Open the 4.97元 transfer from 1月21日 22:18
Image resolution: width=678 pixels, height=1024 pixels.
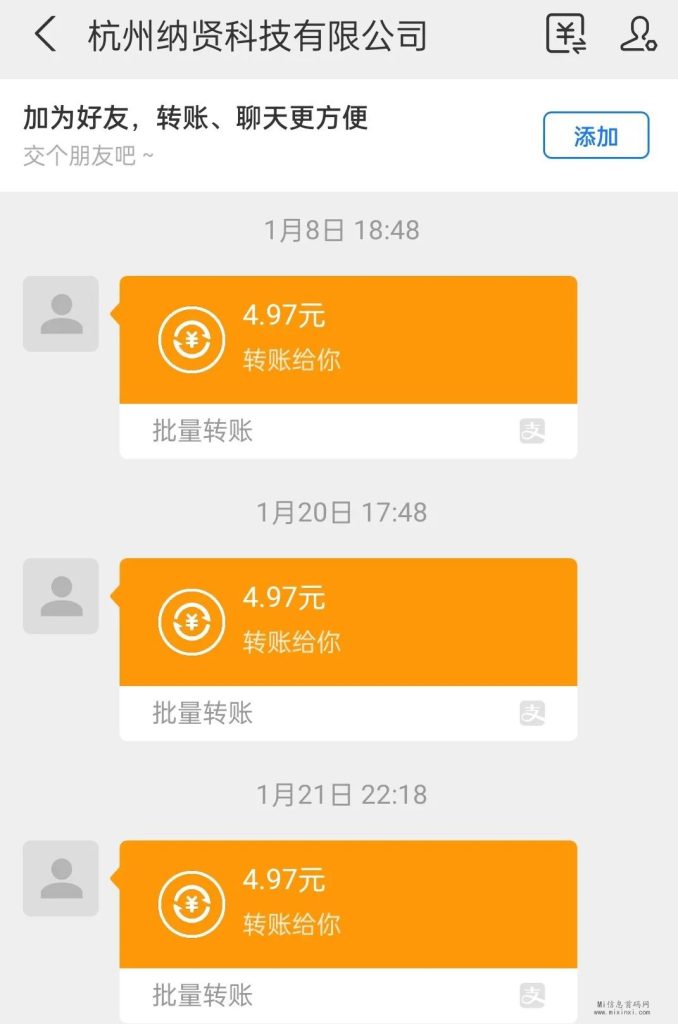click(x=347, y=905)
